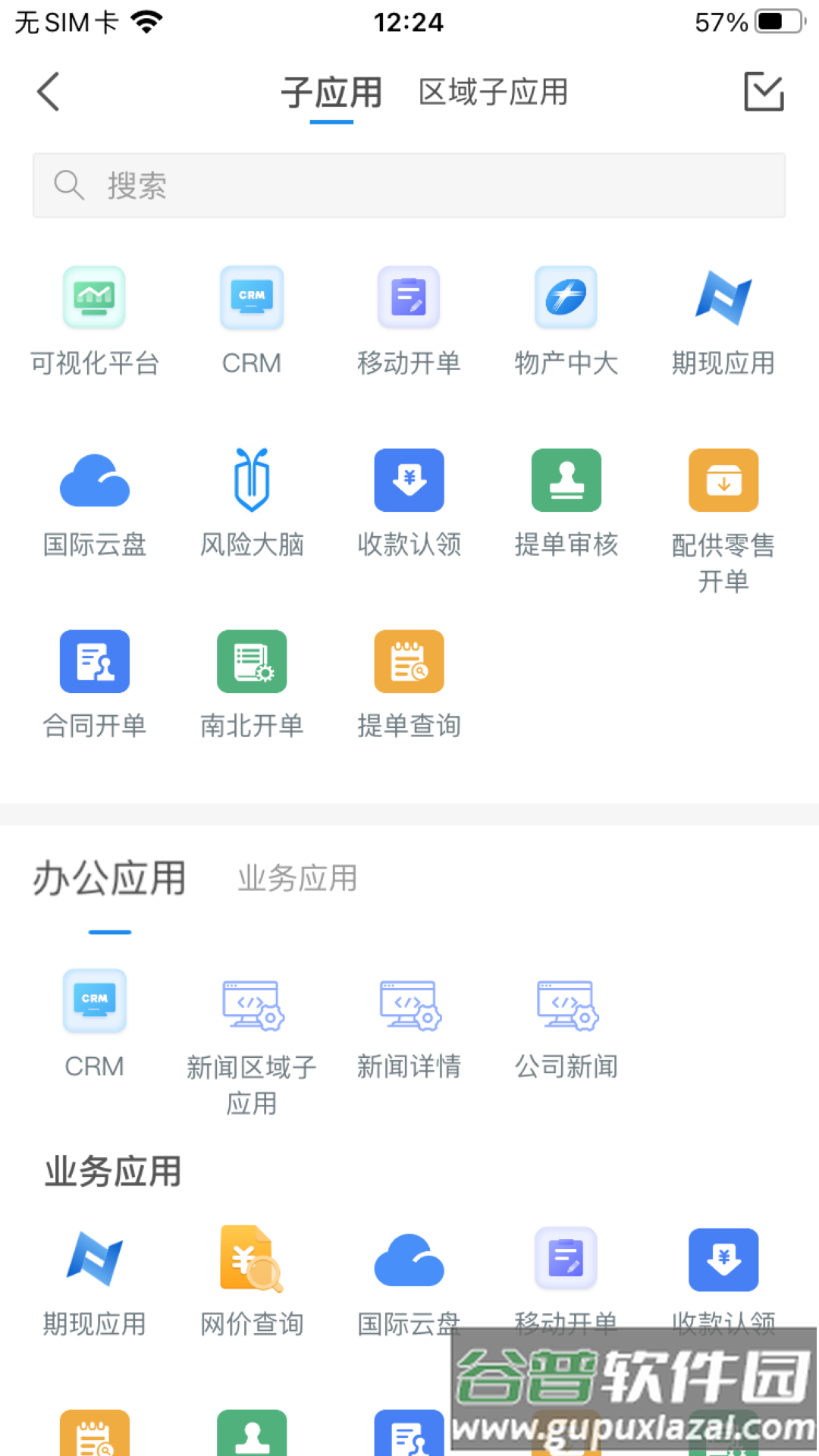Image resolution: width=819 pixels, height=1456 pixels.
Task: Launch the 物产中大 app
Action: (x=566, y=318)
